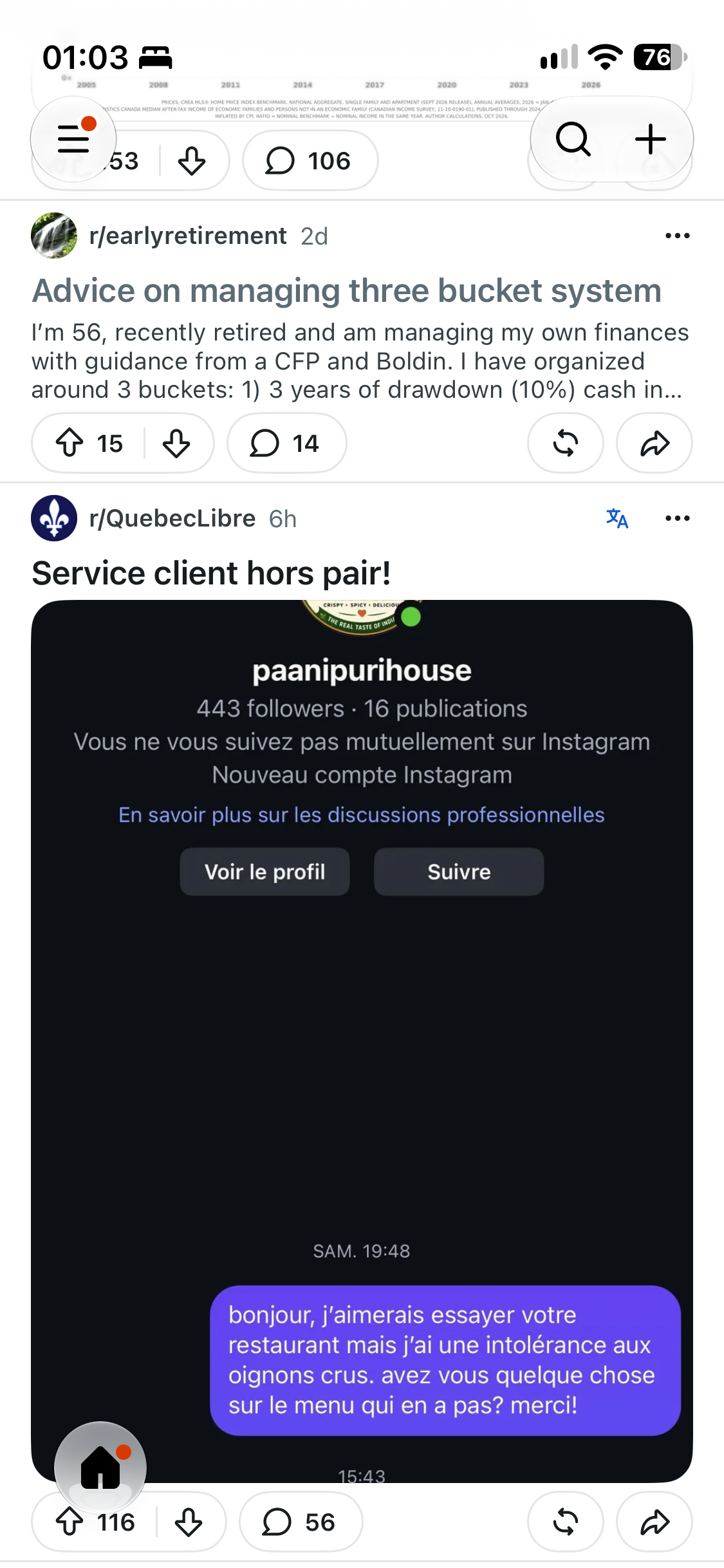Open the search magnifier

573,139
